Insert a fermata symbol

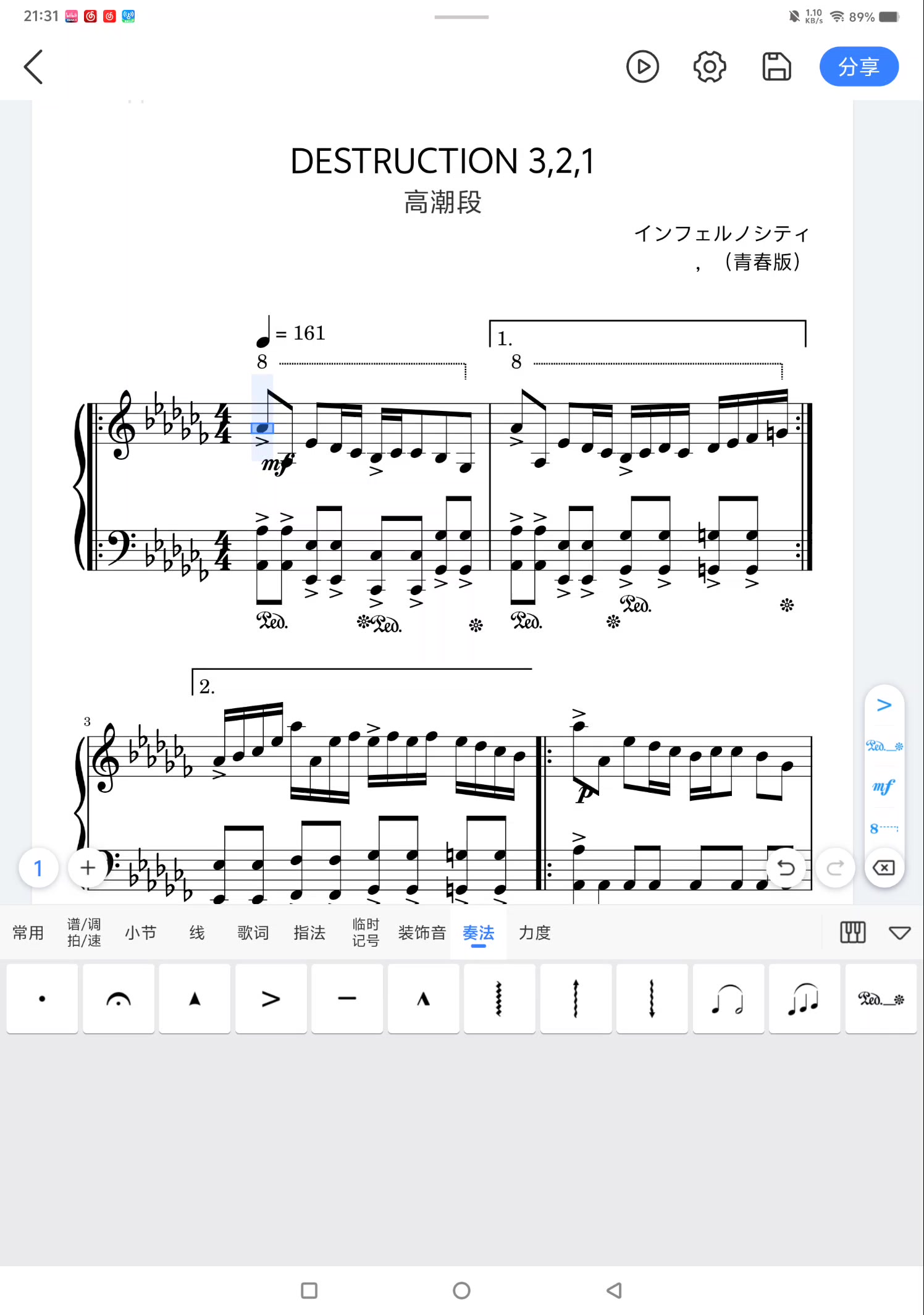(x=119, y=999)
